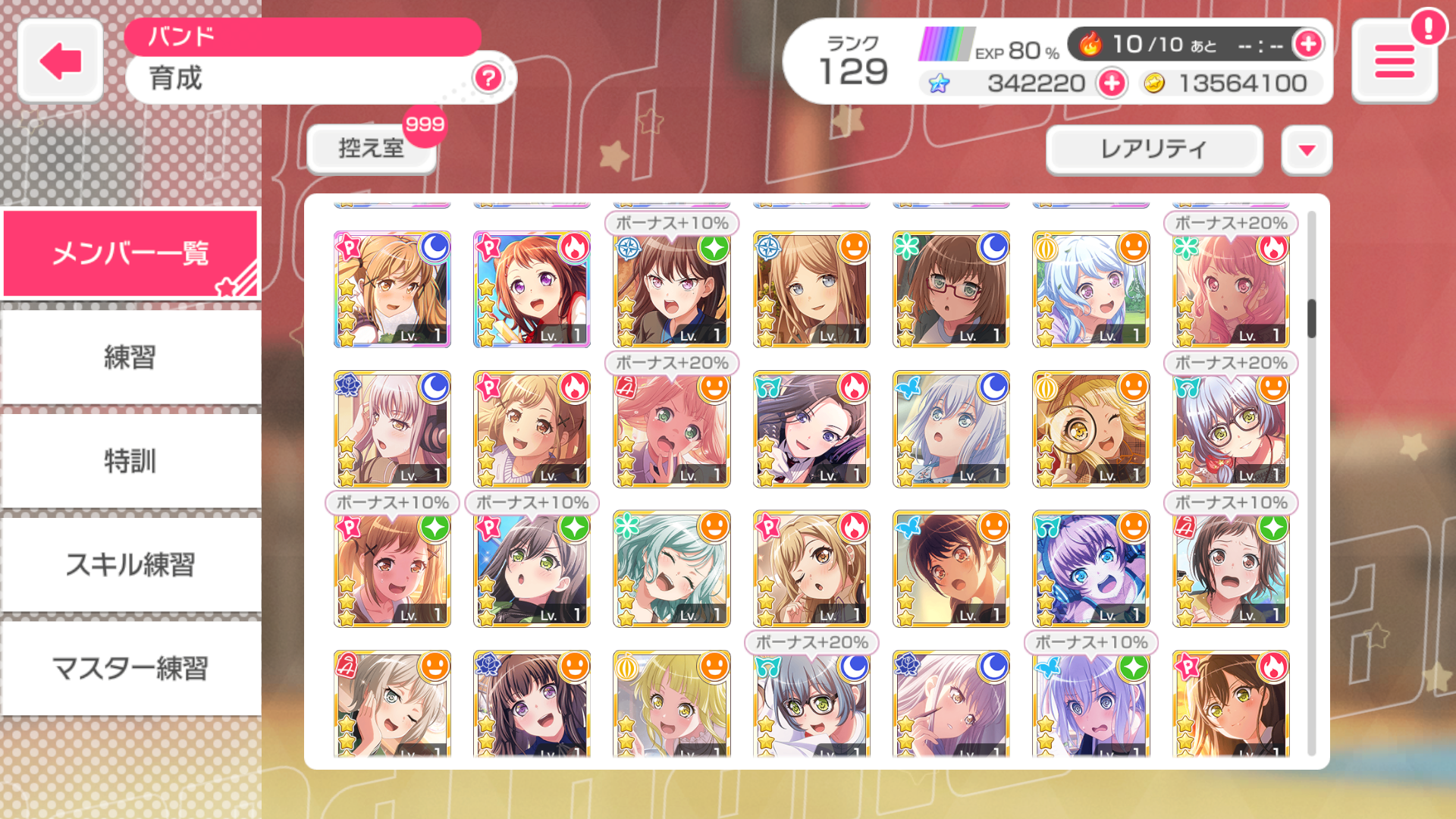
Task: Switch to the メンバー一覧 tab
Action: [x=130, y=253]
